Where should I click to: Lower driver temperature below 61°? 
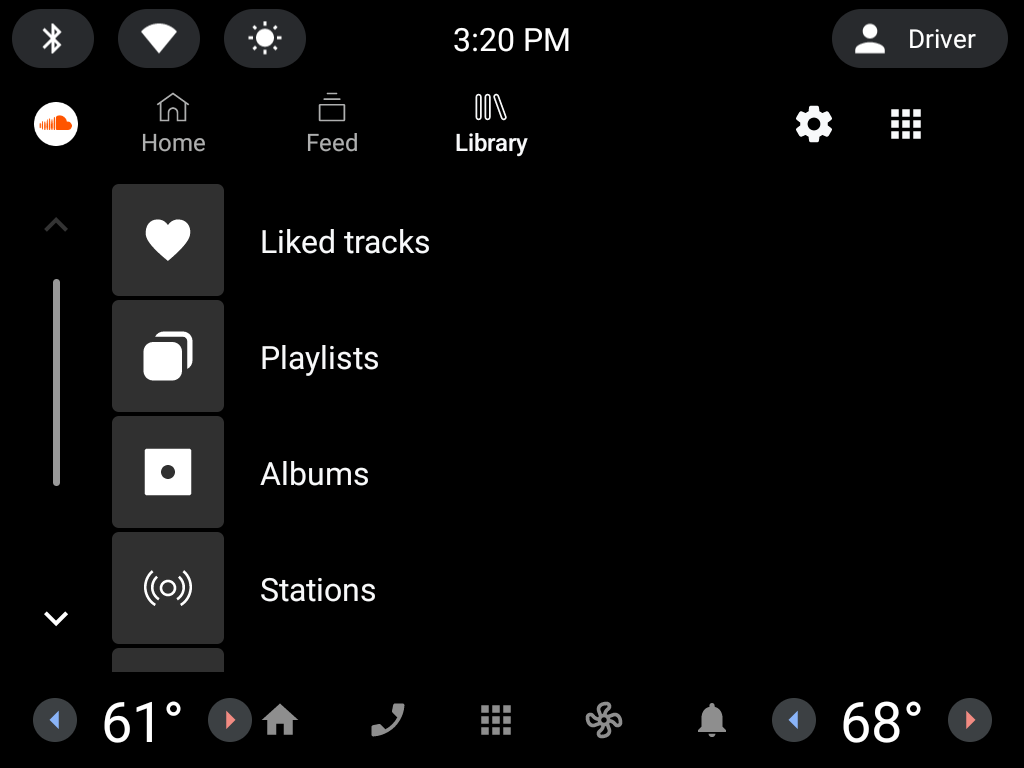click(x=55, y=720)
